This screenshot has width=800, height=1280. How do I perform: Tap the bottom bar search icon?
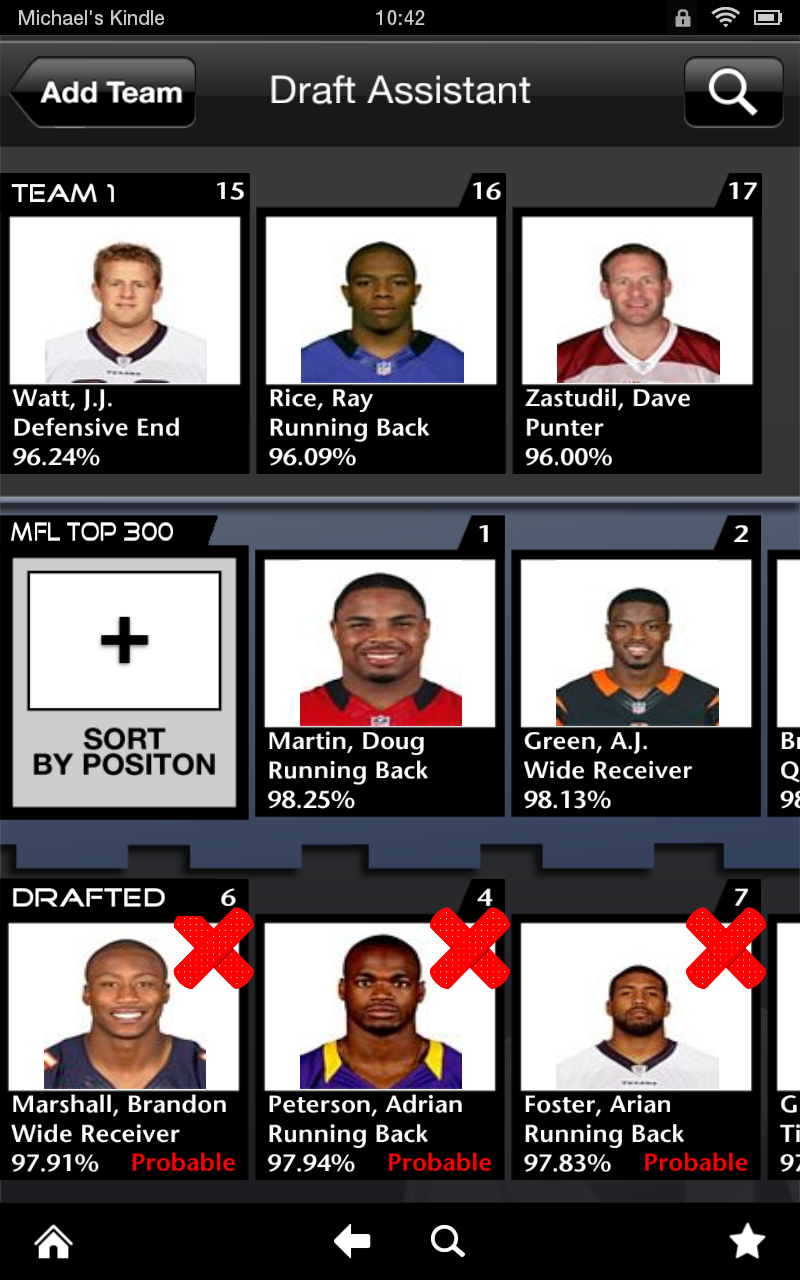(447, 1242)
